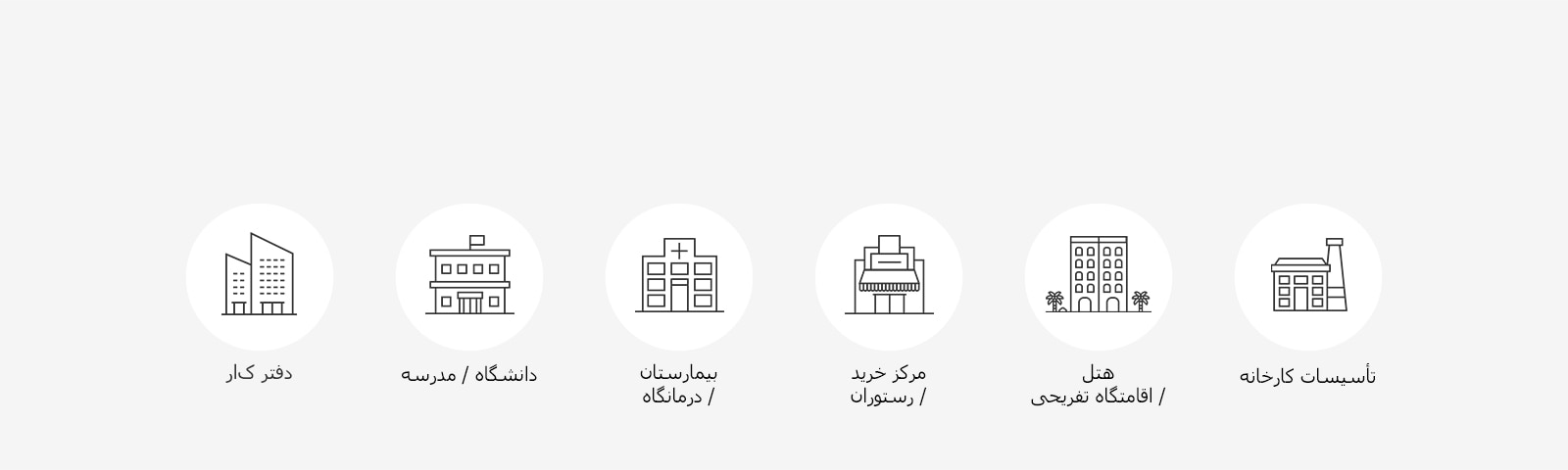Go to the تأسیسات کارخانه category
The width and height of the screenshot is (1568, 470).
[1308, 277]
